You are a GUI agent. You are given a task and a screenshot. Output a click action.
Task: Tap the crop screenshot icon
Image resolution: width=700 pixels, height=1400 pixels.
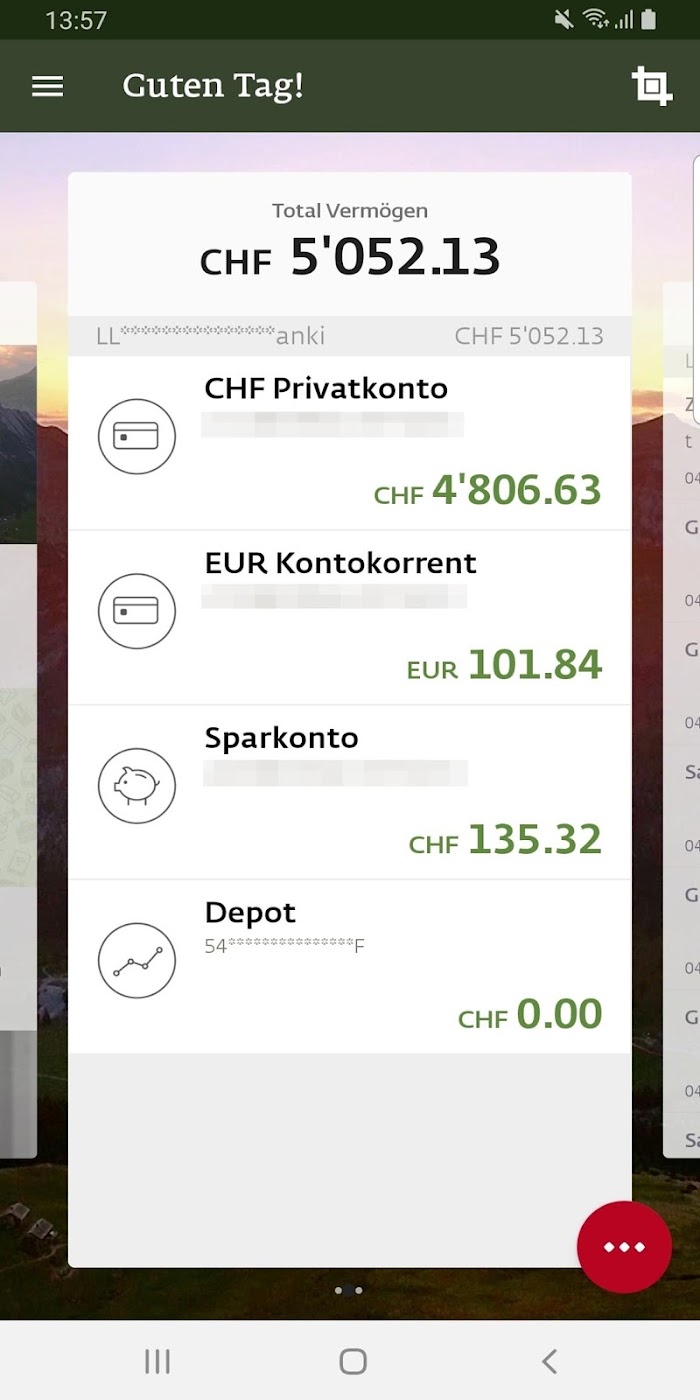pos(651,87)
